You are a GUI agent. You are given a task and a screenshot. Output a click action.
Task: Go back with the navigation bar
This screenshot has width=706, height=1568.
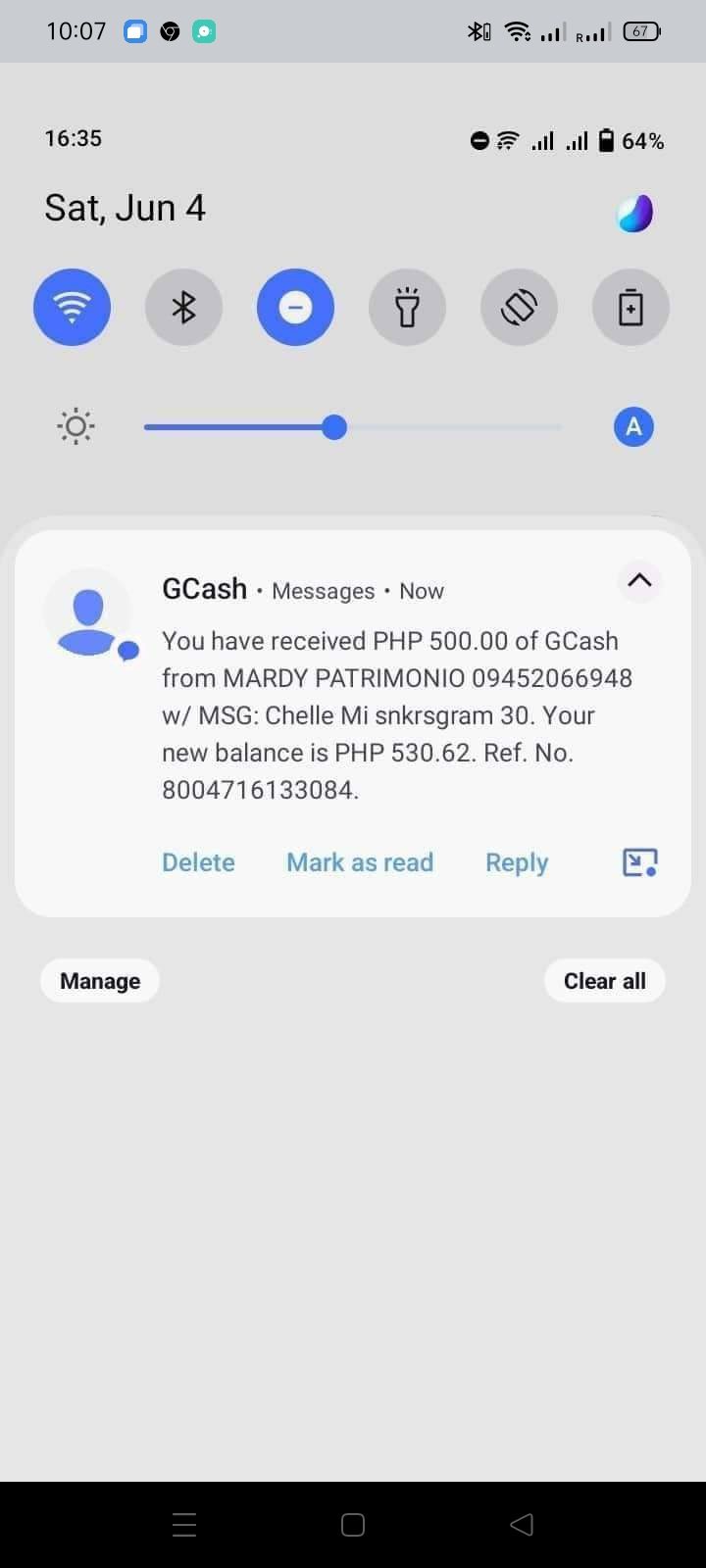[x=522, y=1524]
